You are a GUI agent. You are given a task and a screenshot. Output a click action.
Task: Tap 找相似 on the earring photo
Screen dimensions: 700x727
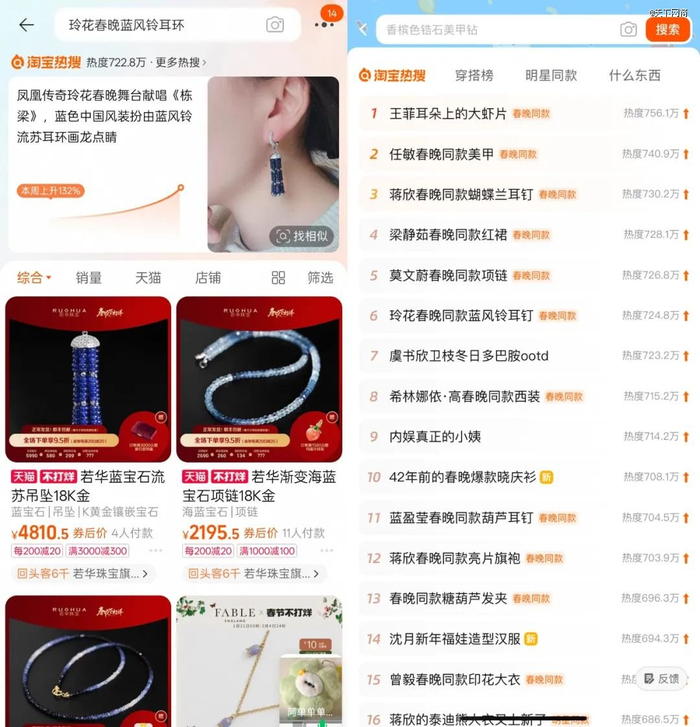302,236
